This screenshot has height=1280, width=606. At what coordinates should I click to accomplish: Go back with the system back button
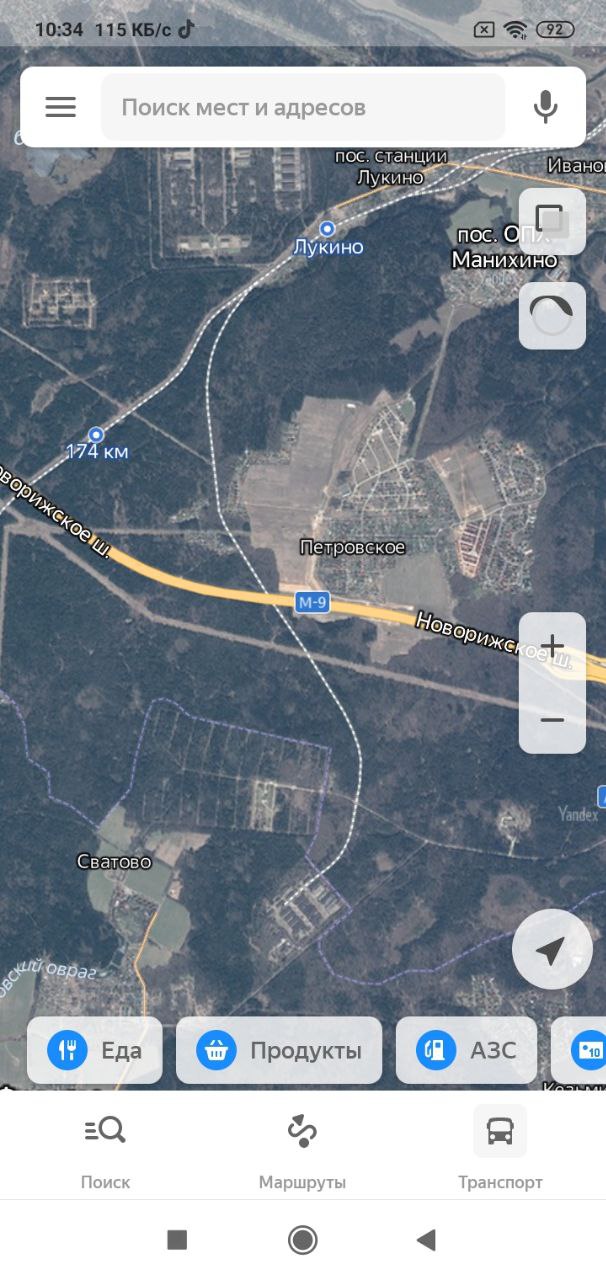[x=426, y=1240]
